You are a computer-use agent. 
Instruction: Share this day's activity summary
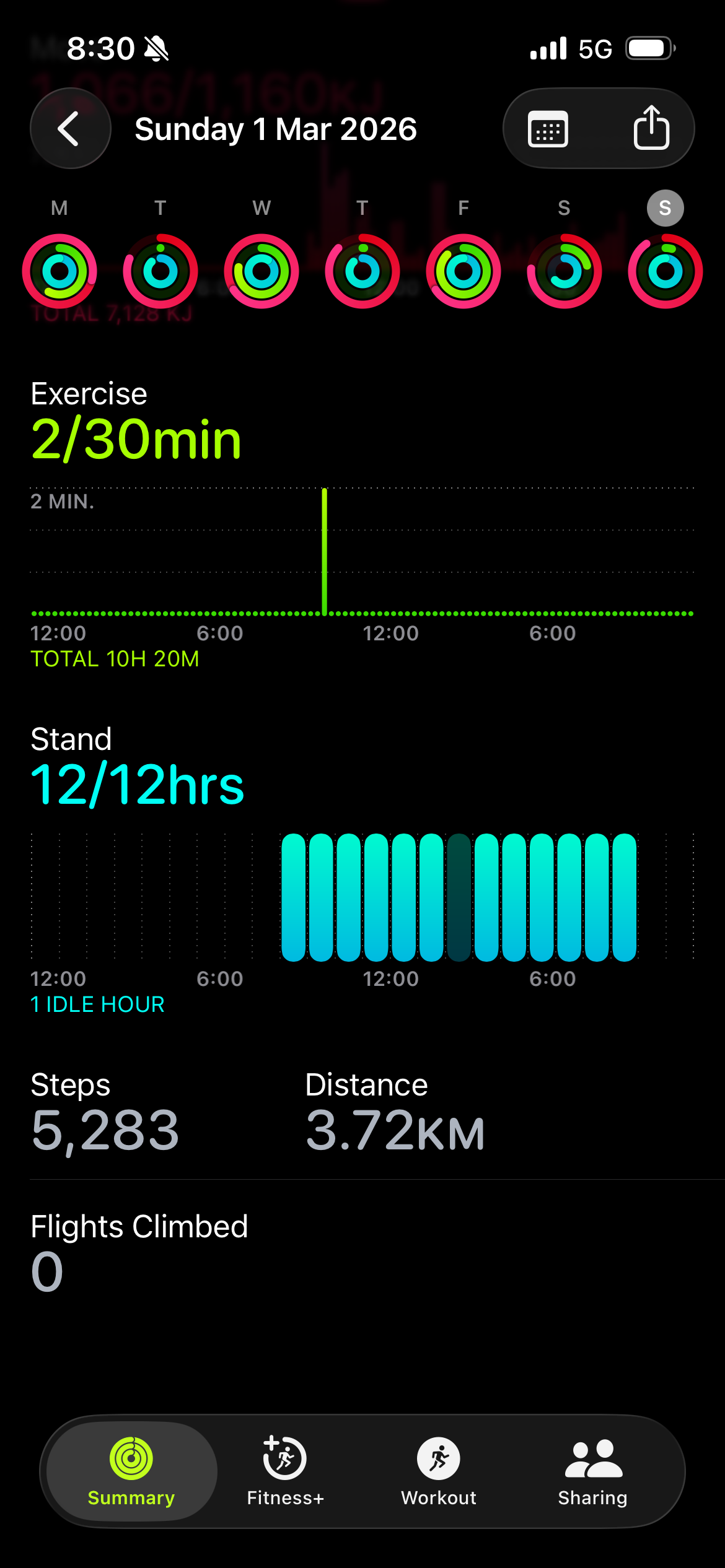[x=651, y=129]
